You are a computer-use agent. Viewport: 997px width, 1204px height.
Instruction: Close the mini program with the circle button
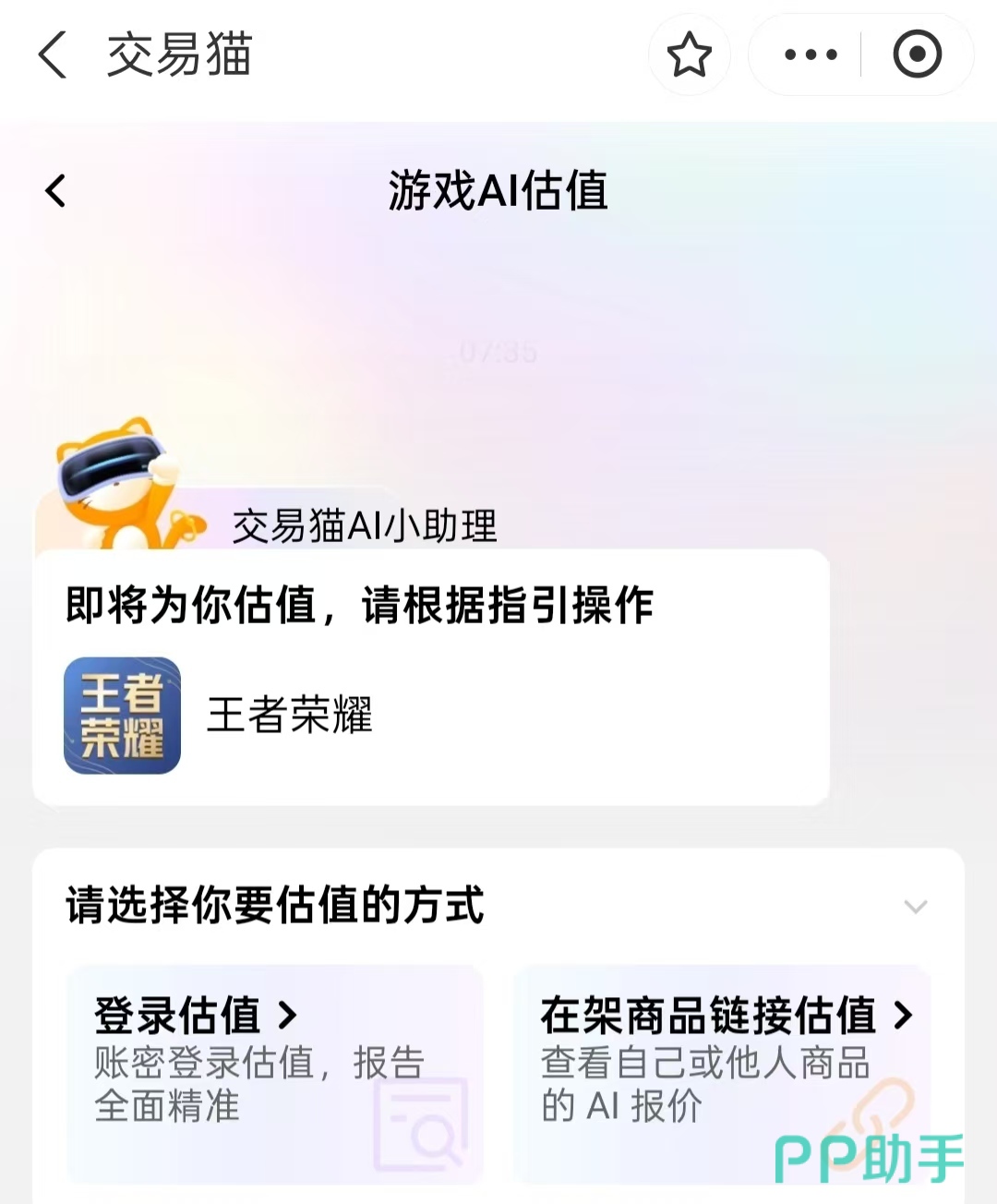[x=917, y=55]
